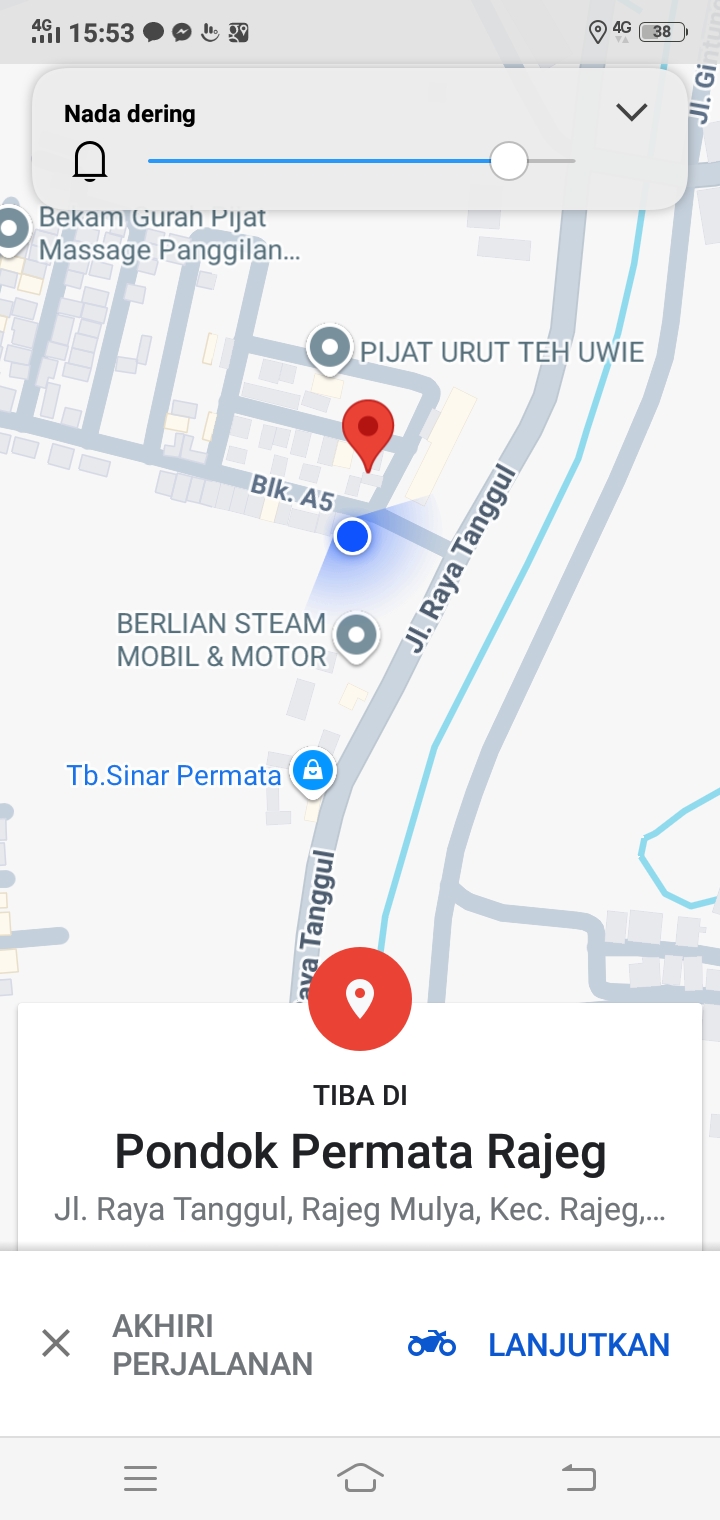End trip with Akhiri Perjalanan
720x1520 pixels.
(176, 1344)
